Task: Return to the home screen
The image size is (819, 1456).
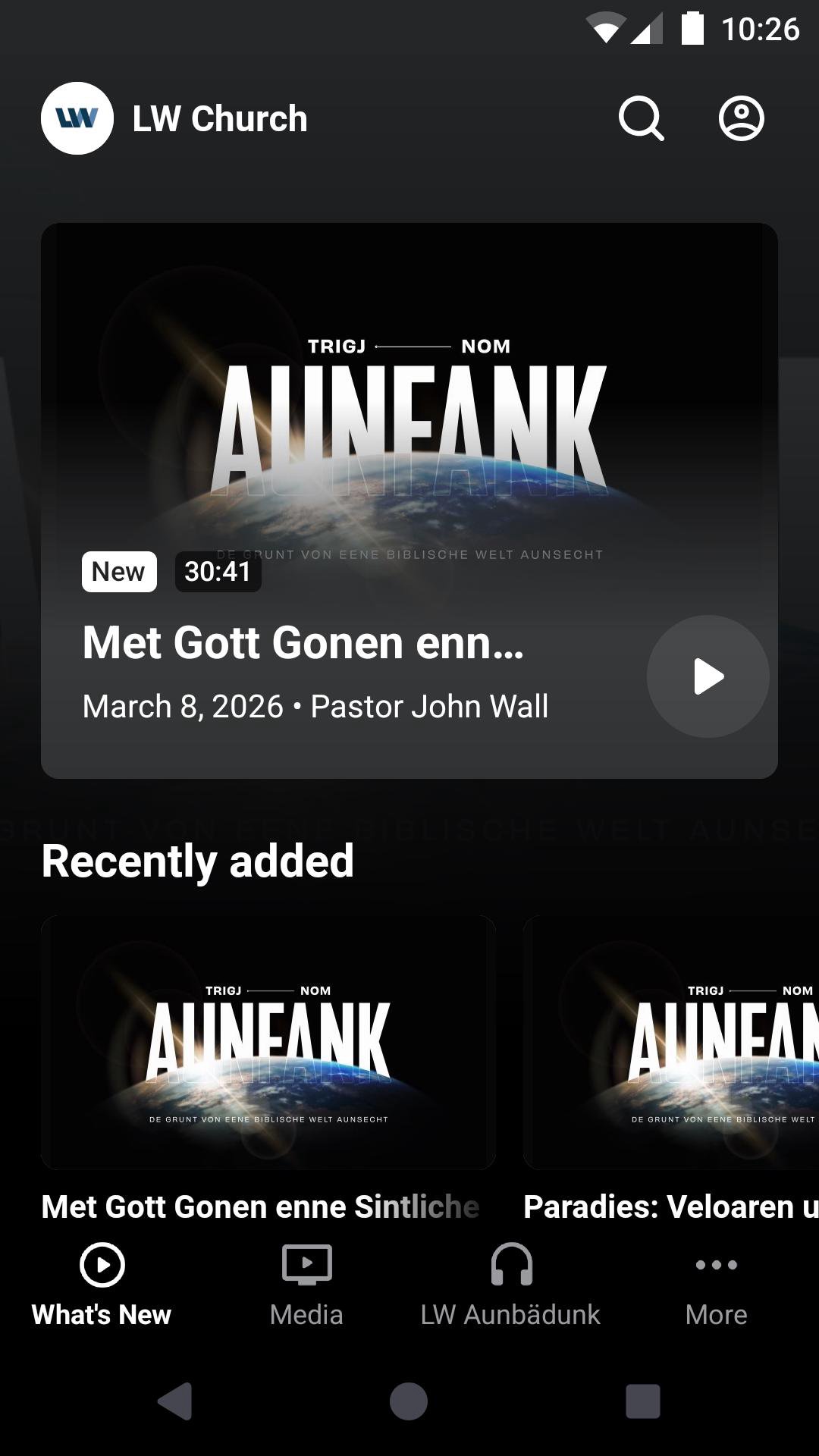Action: [409, 1401]
